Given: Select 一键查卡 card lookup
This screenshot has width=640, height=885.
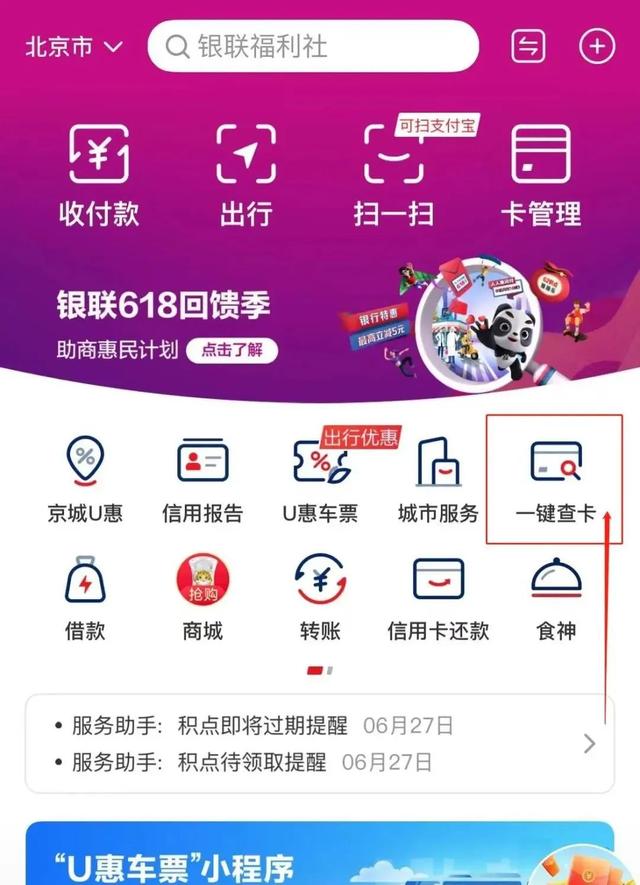Looking at the screenshot, I should pos(554,478).
